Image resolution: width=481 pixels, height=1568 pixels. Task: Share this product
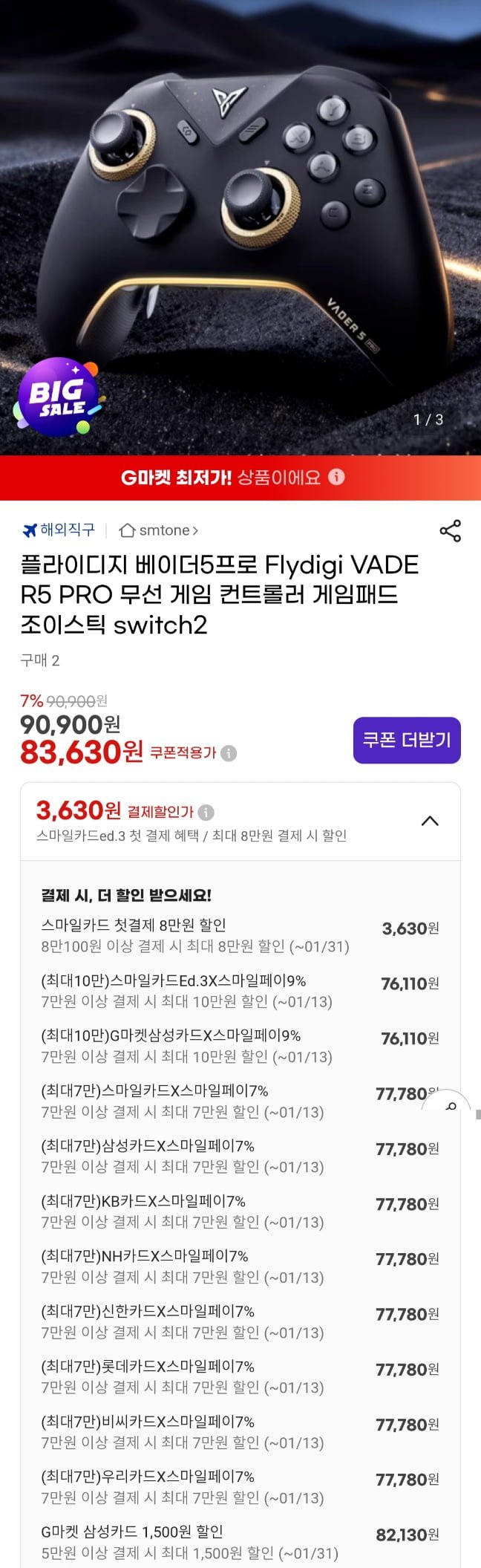(450, 530)
